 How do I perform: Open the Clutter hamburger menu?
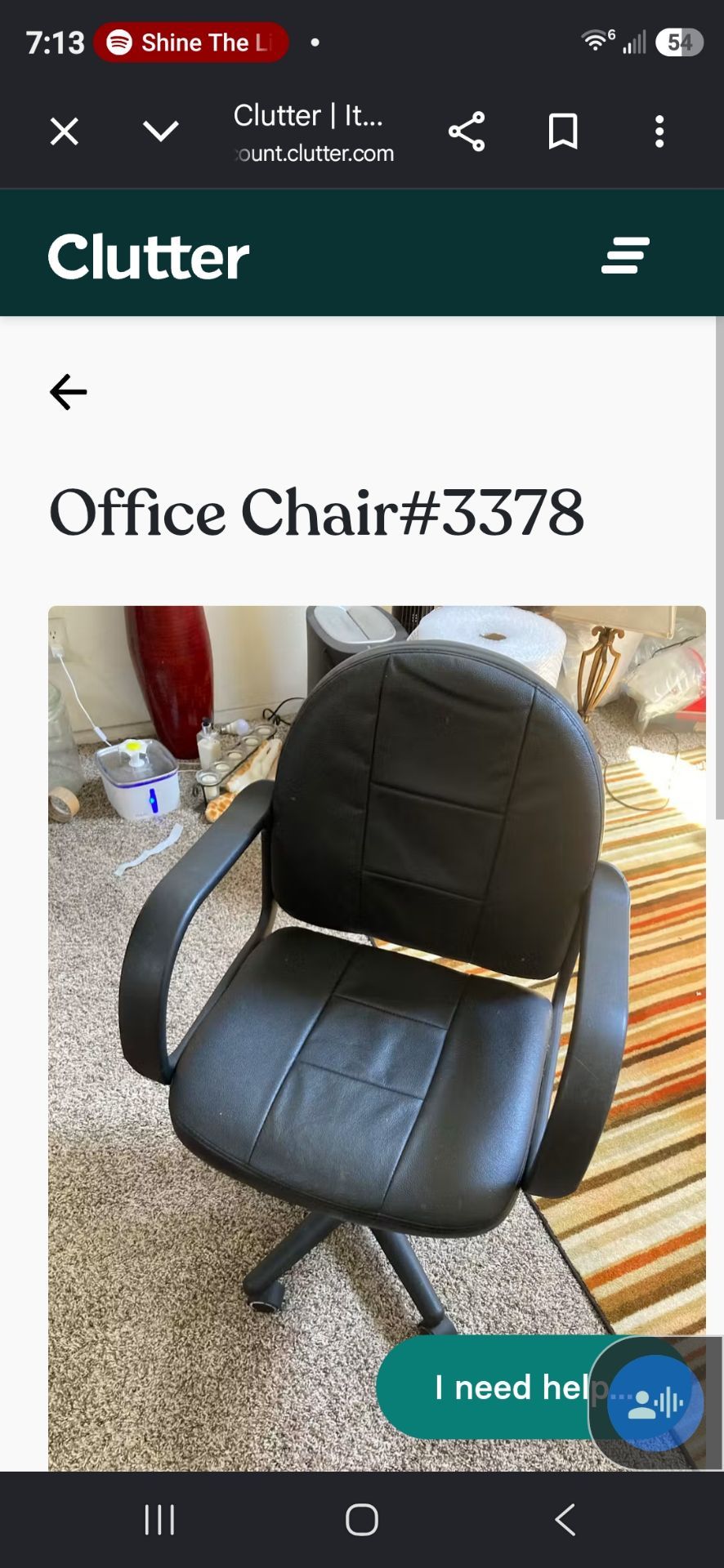tap(625, 256)
